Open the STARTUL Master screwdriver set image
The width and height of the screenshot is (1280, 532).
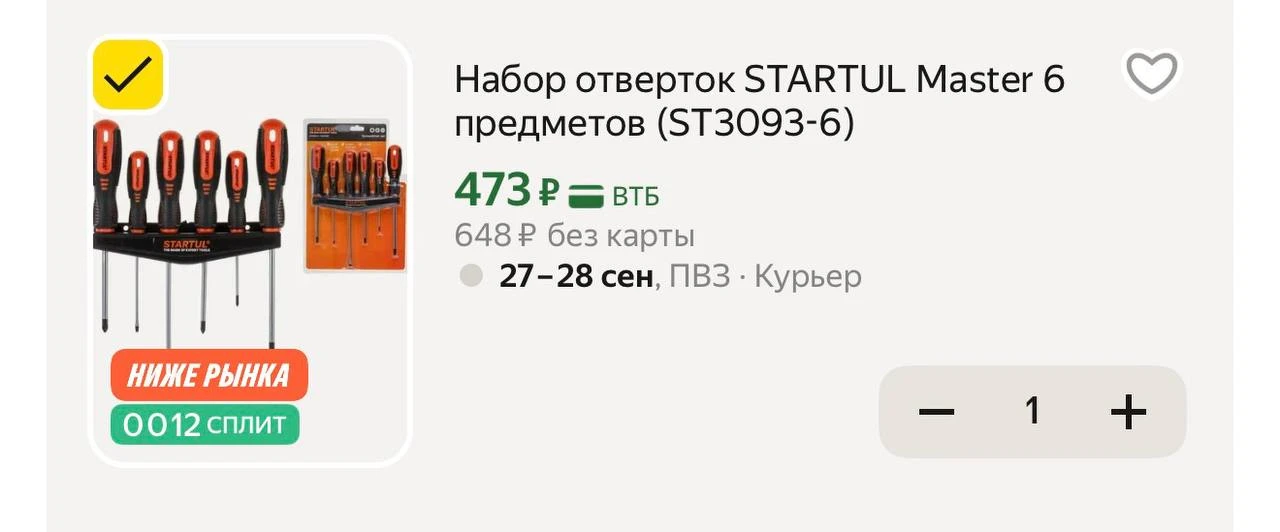250,251
